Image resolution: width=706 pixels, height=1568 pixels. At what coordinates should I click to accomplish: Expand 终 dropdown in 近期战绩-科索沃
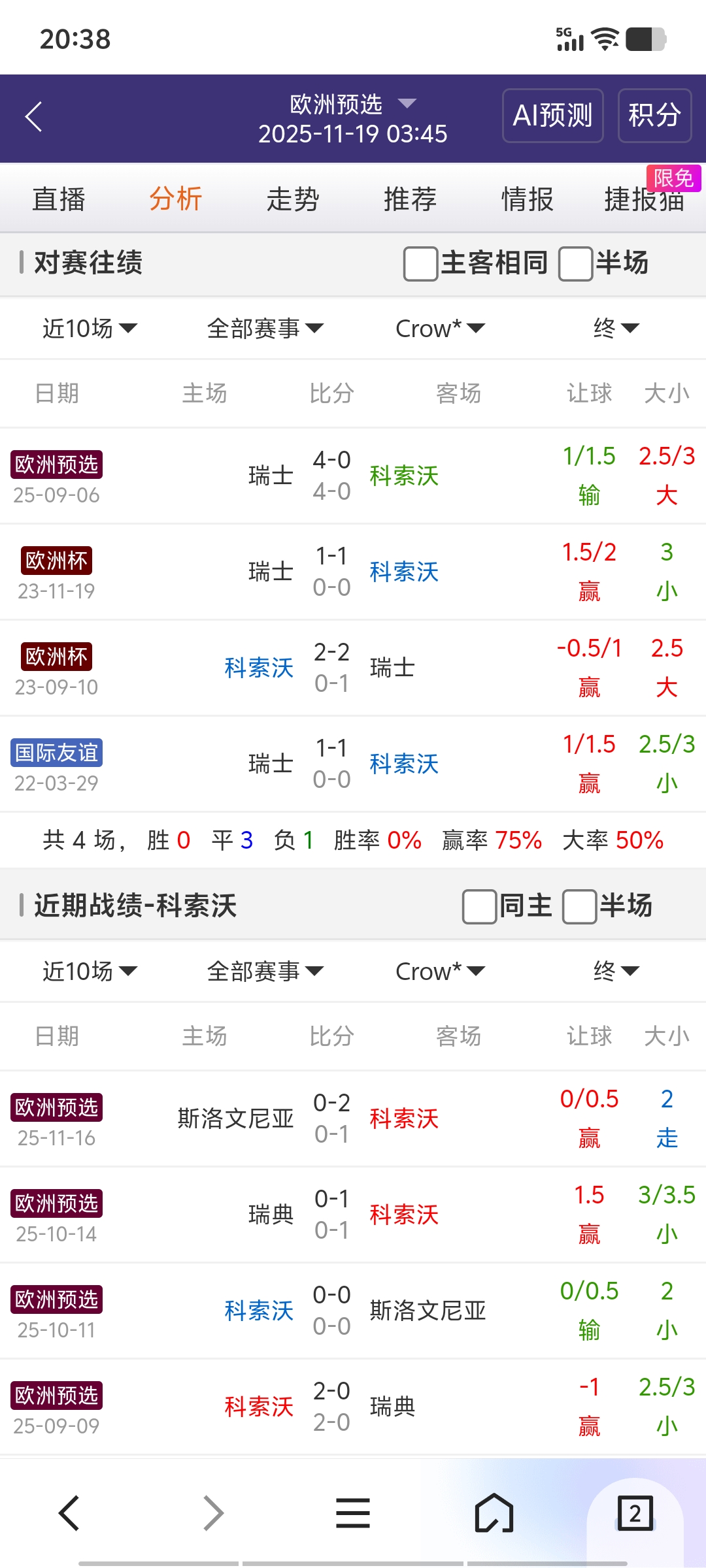[x=615, y=971]
